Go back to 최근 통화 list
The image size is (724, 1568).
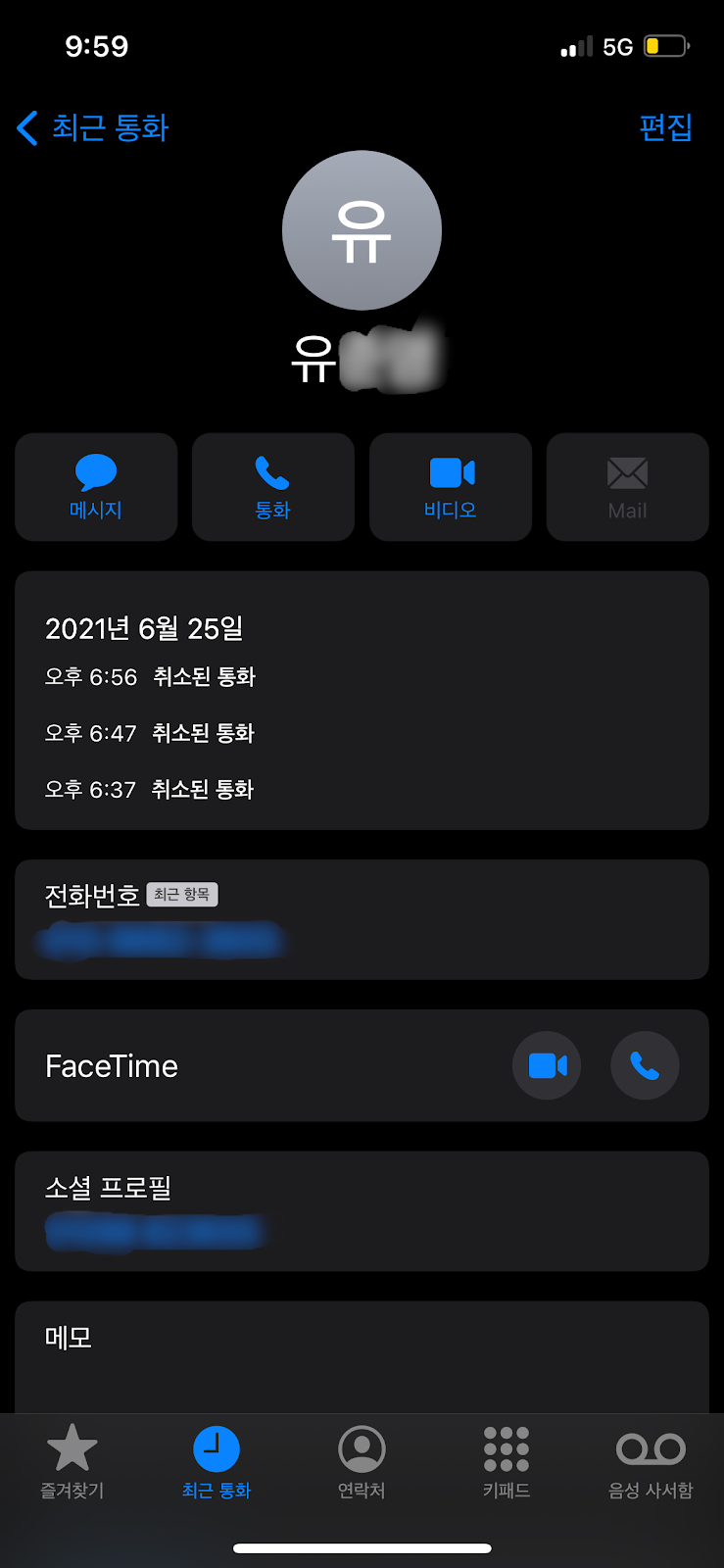pos(93,127)
